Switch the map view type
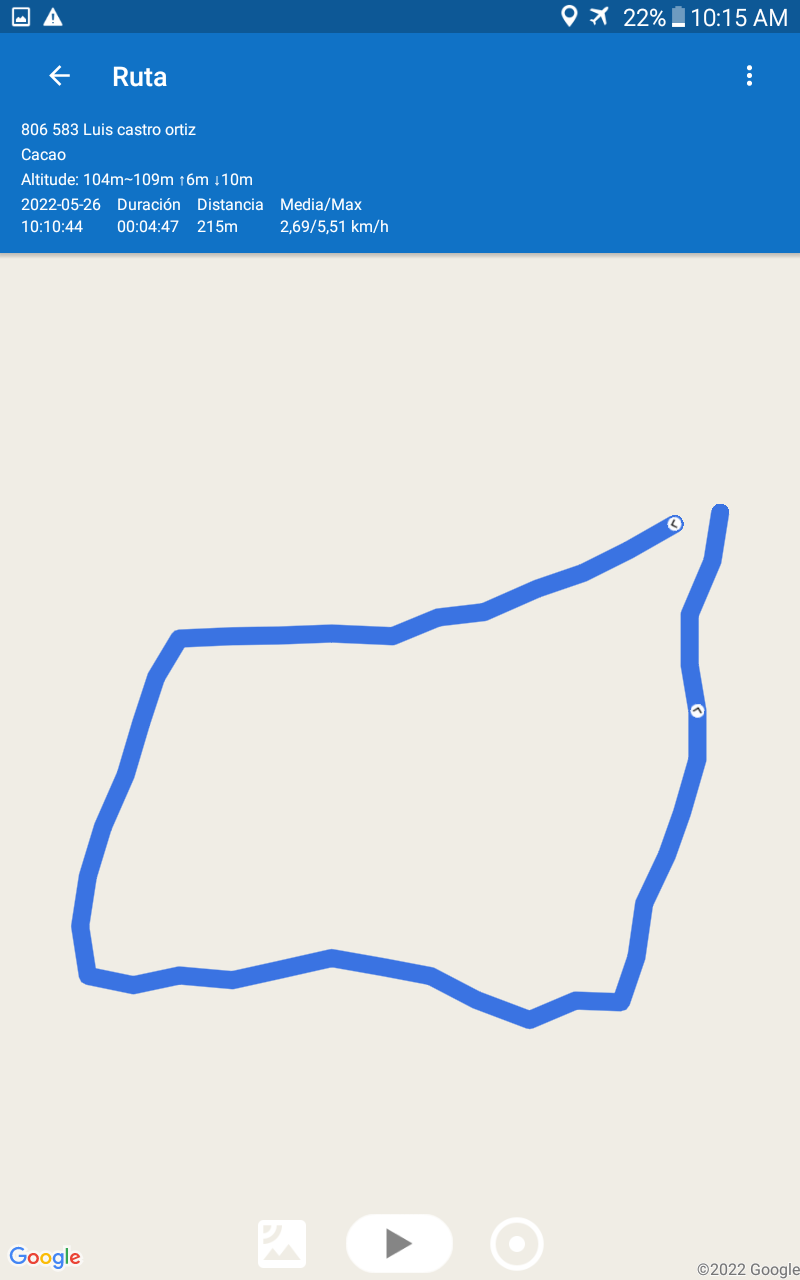This screenshot has height=1280, width=800. click(x=282, y=1244)
